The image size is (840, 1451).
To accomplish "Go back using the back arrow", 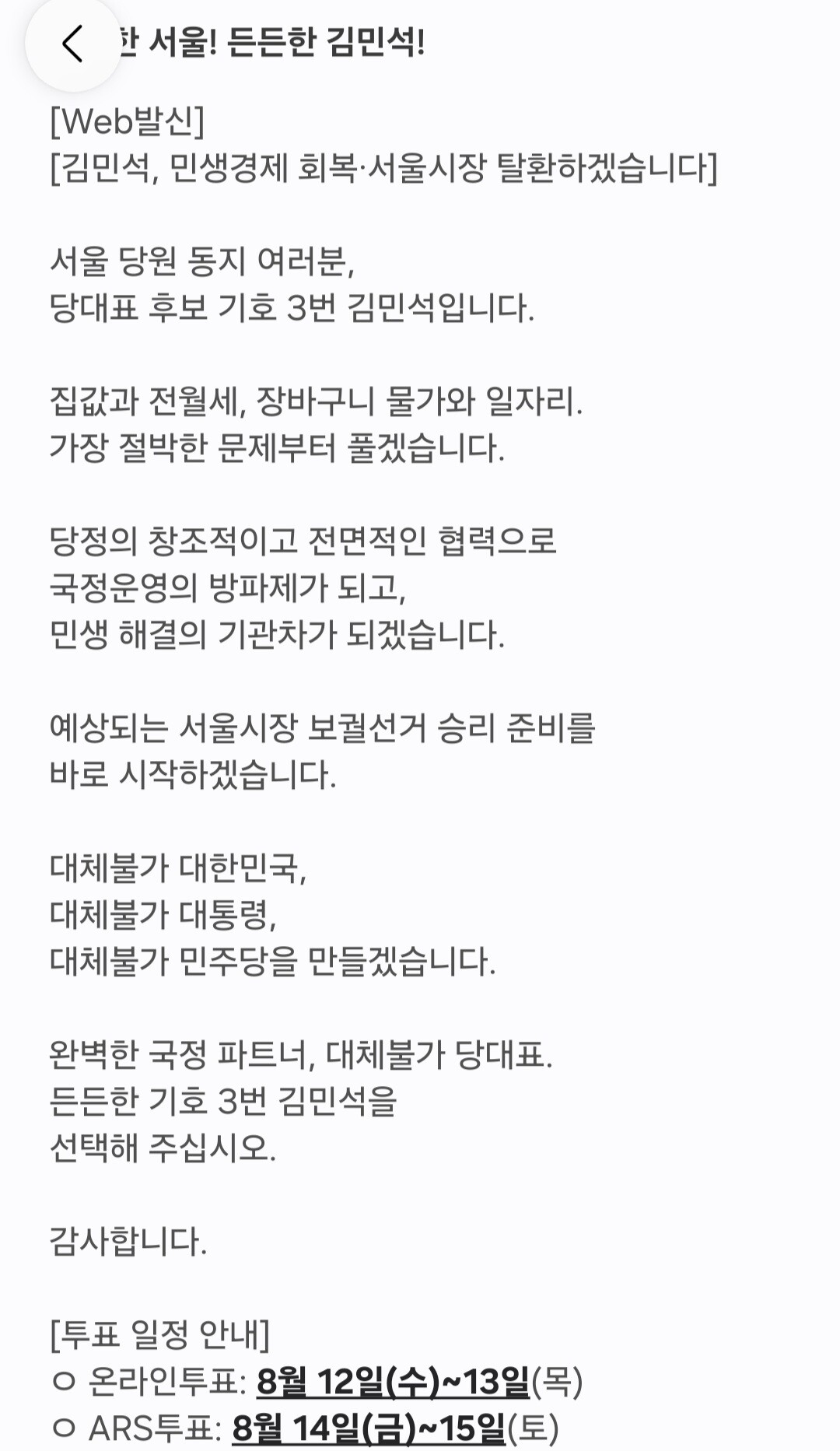I will tap(73, 44).
